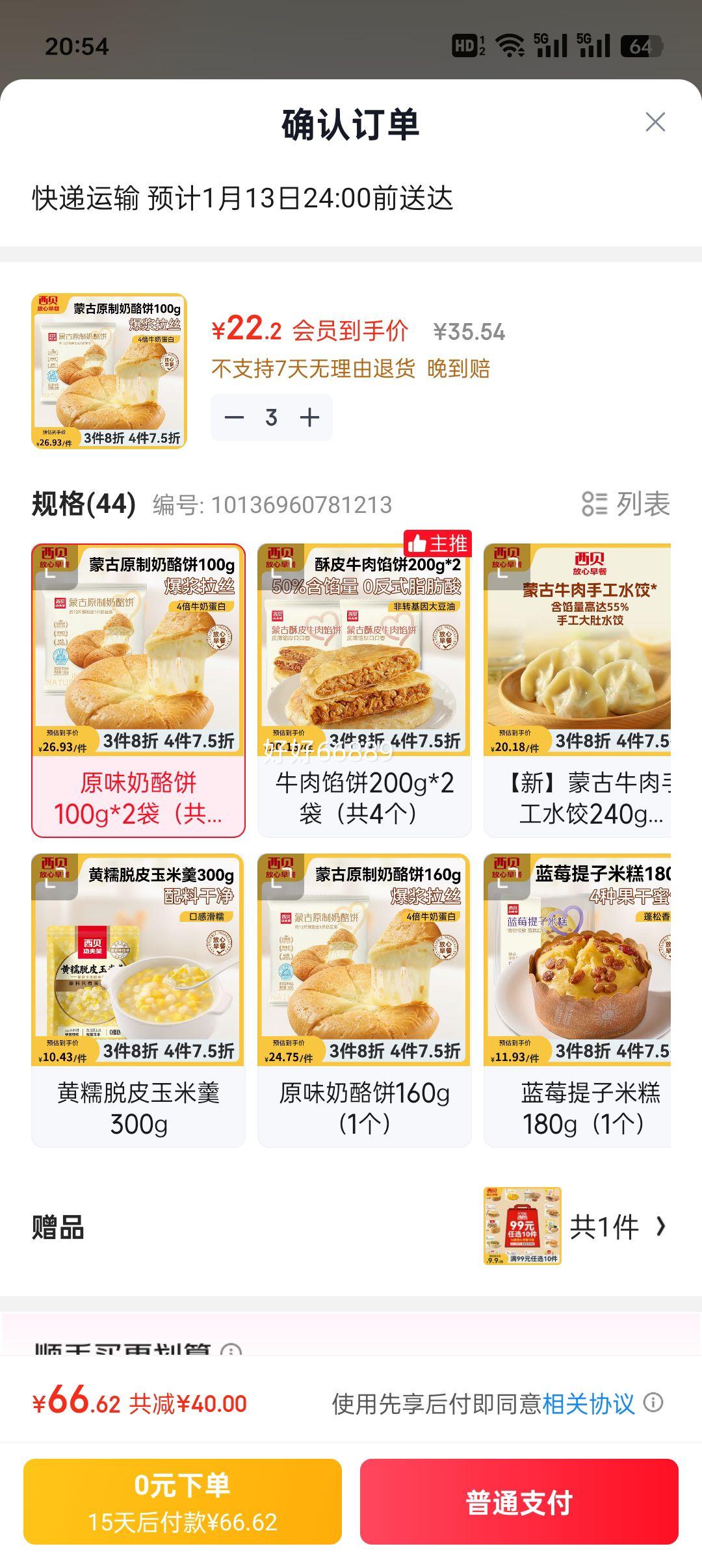Pay now with 普通支付
This screenshot has width=702, height=1568.
[519, 1502]
